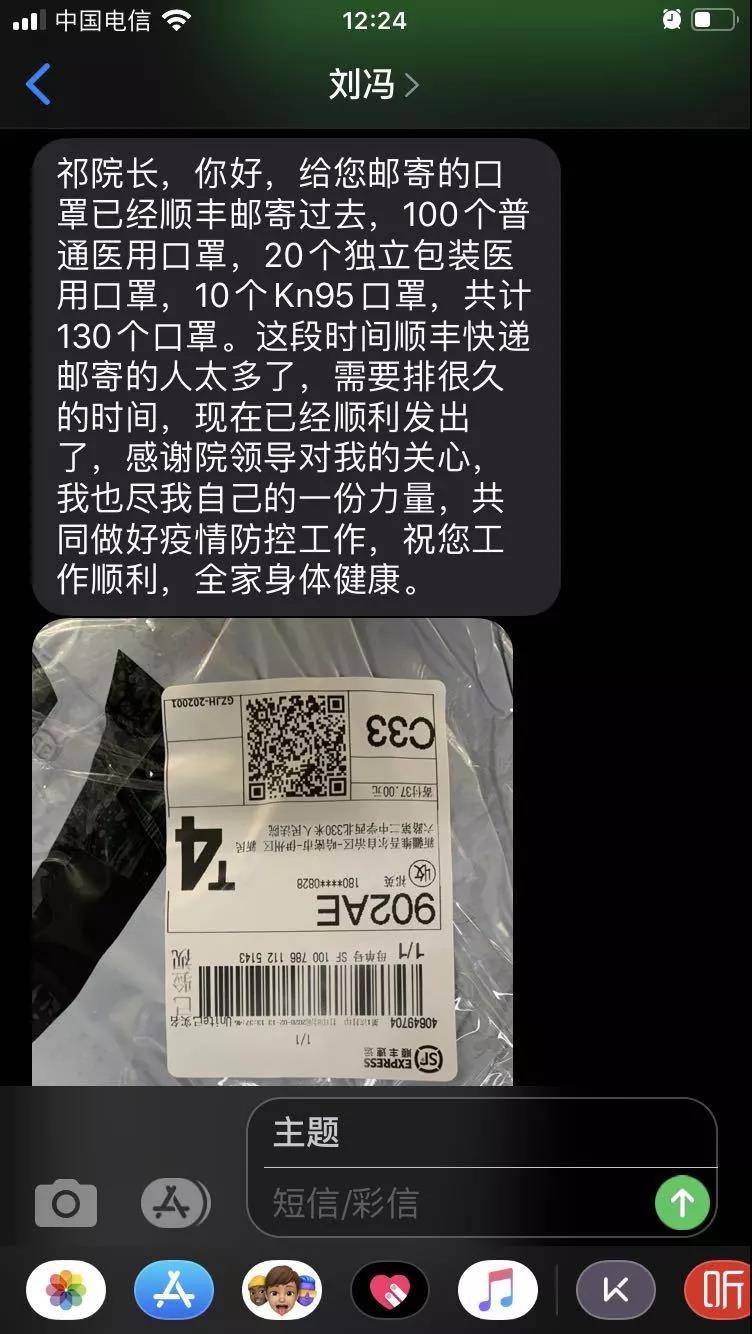
Task: Tap the 主题 subject field
Action: click(480, 1133)
